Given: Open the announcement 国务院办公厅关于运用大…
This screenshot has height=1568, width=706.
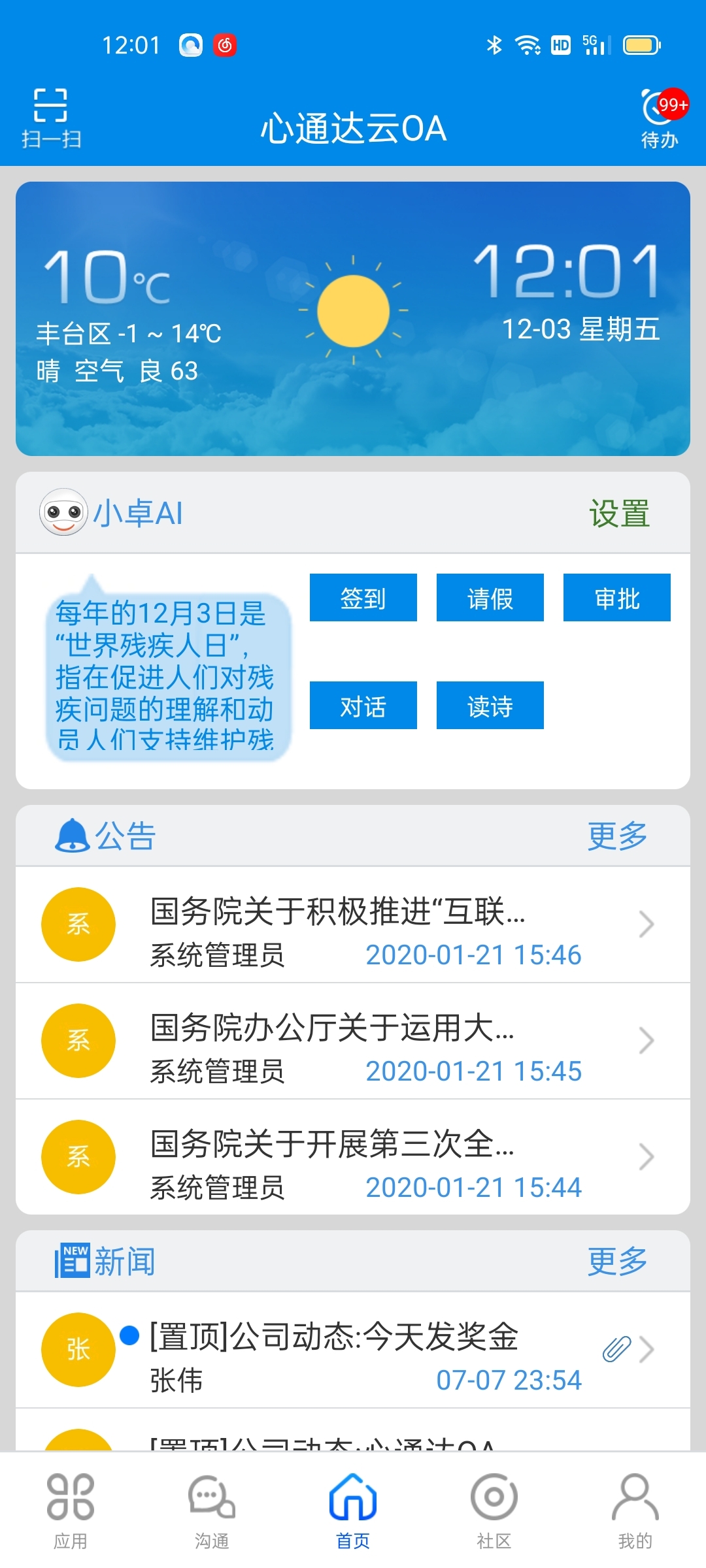Looking at the screenshot, I should click(x=353, y=1041).
